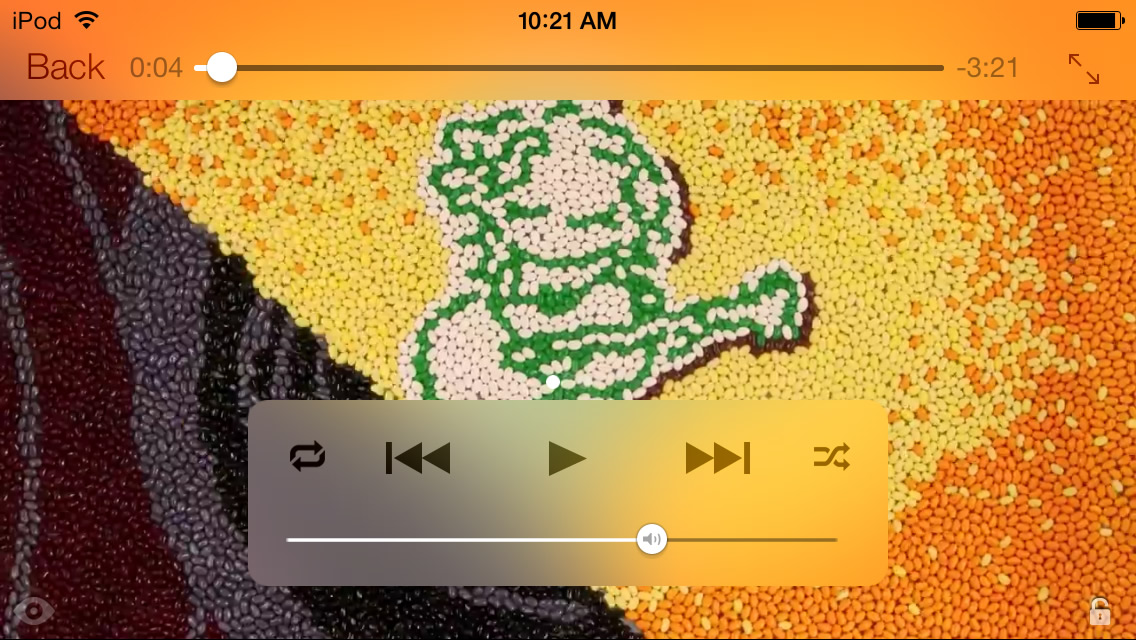Skip to the next track
The height and width of the screenshot is (640, 1136).
[717, 458]
